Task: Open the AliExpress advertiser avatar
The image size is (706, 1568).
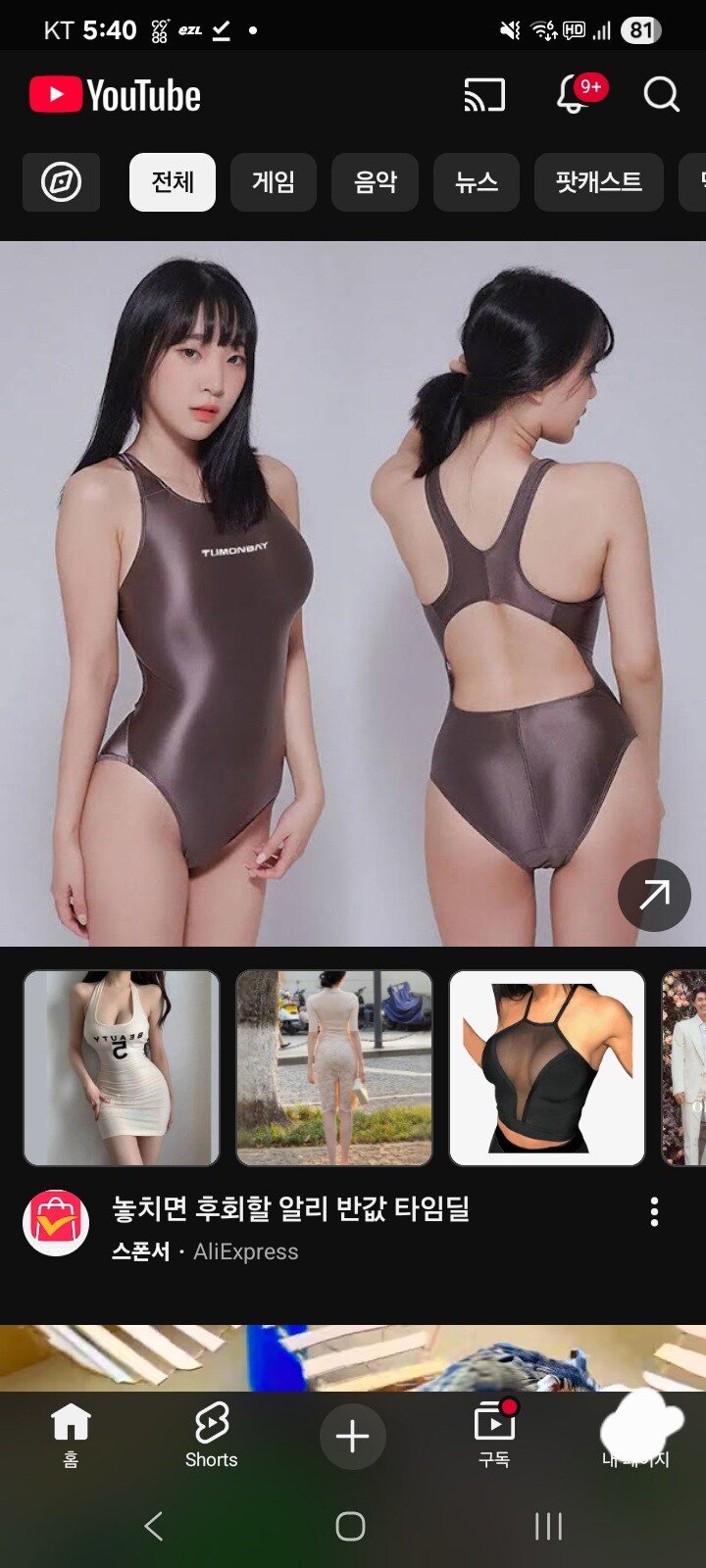Action: (56, 1223)
